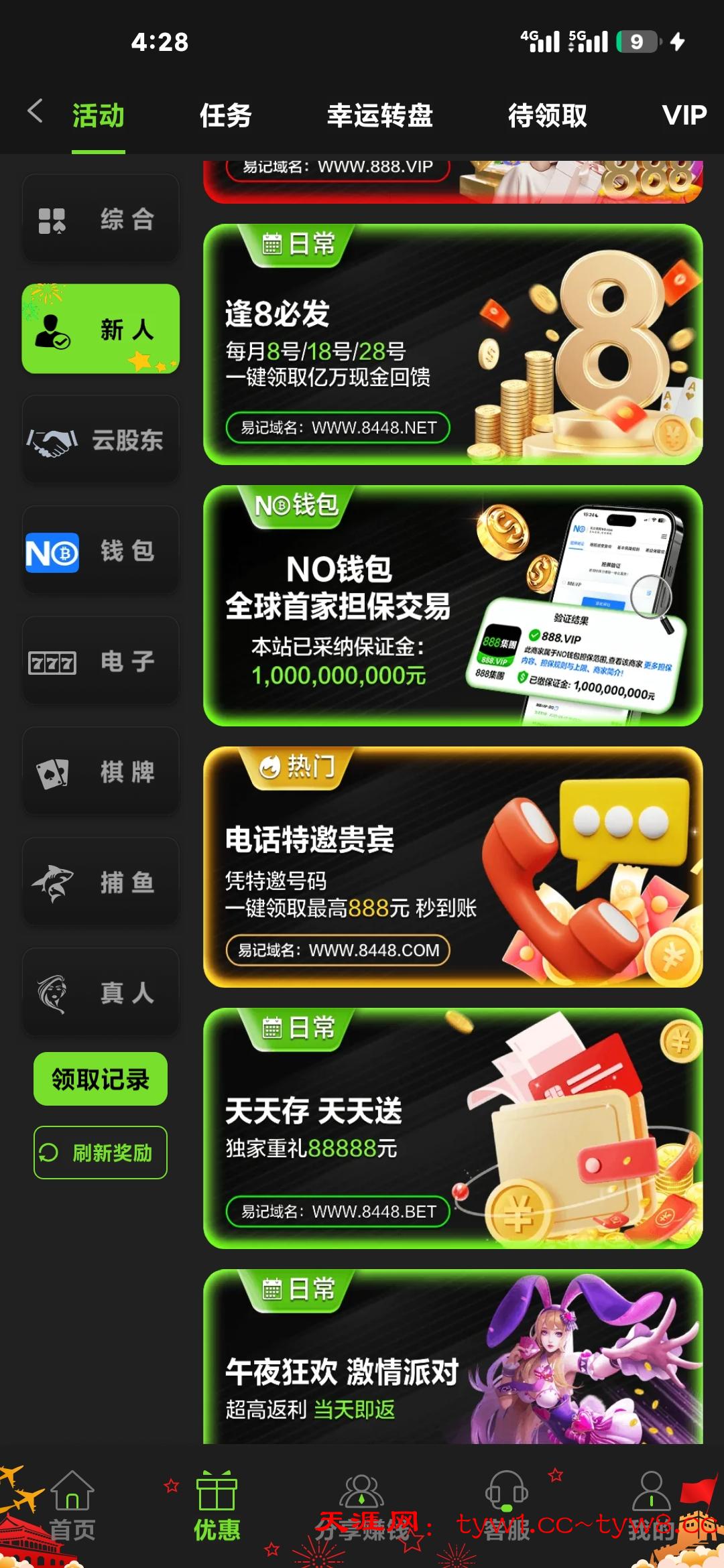
Task: Open the 真人 category
Action: point(101,992)
